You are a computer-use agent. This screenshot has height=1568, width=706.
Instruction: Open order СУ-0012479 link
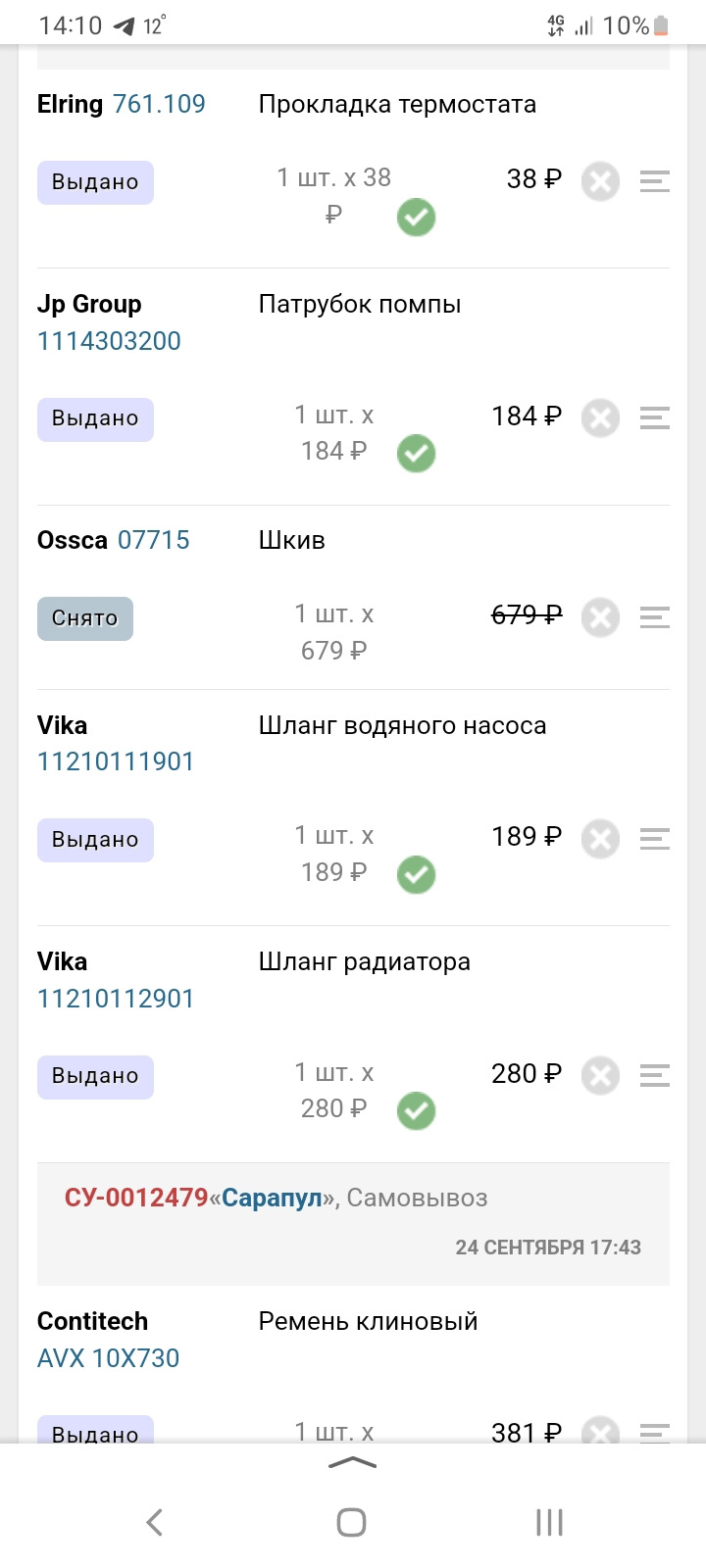(x=136, y=1198)
